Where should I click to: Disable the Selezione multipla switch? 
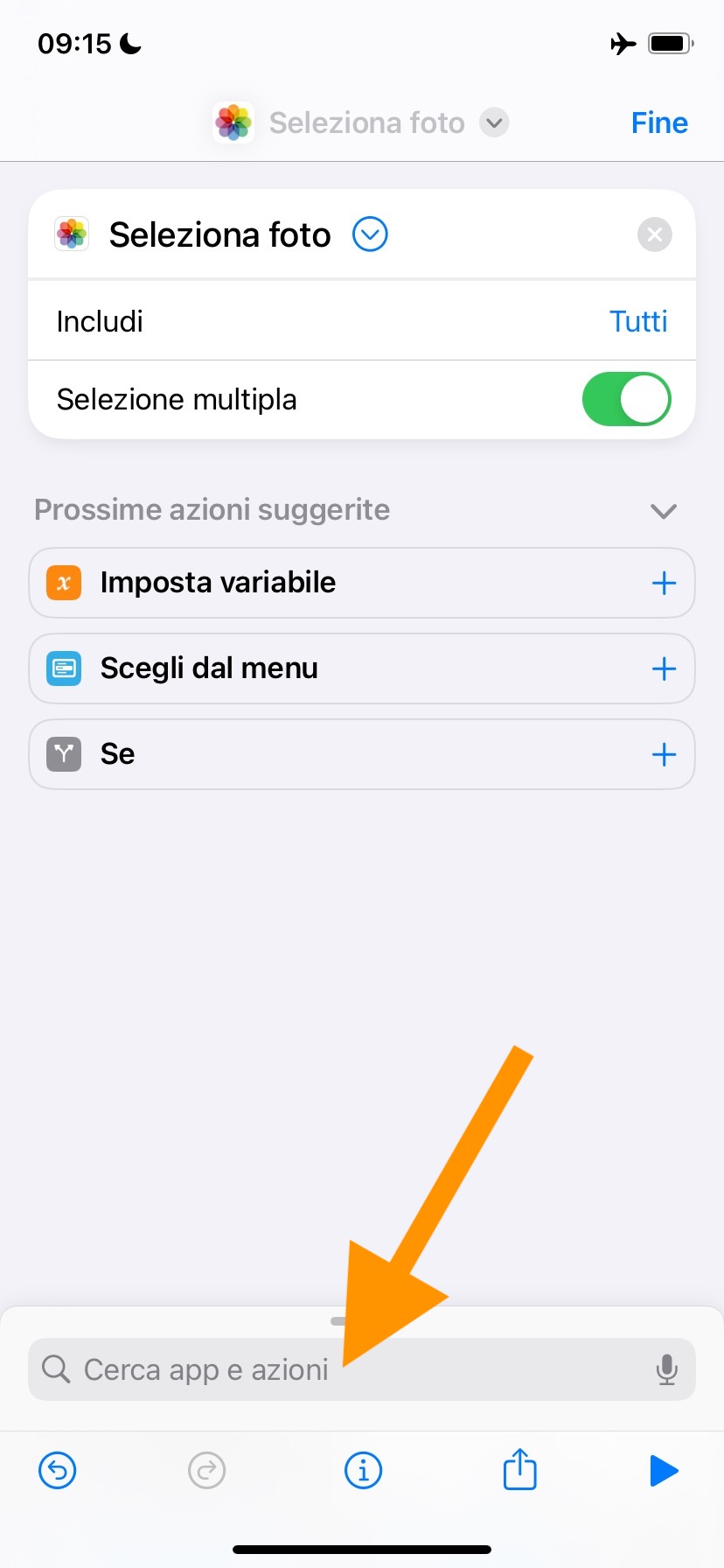click(x=626, y=399)
